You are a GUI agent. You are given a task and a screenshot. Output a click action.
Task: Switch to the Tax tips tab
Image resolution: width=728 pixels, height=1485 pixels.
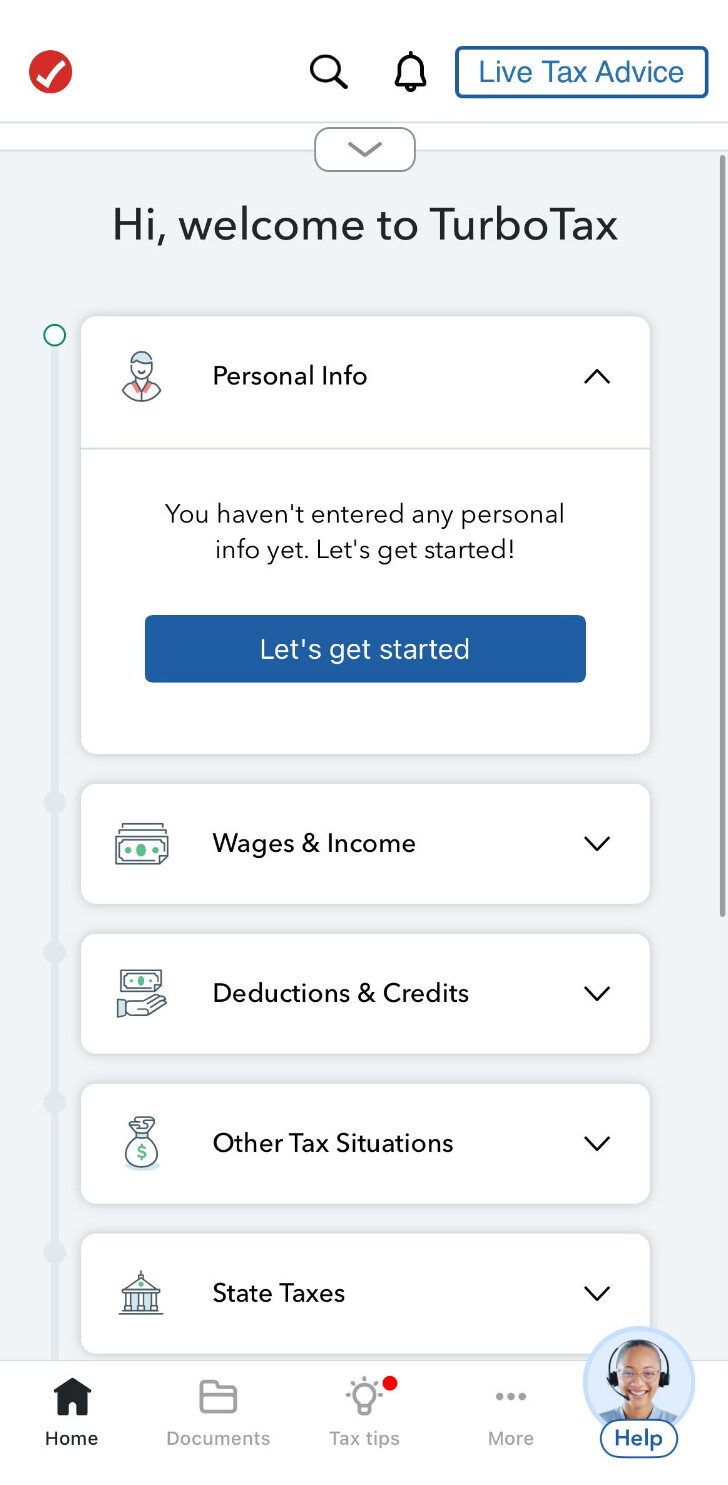tap(365, 1413)
